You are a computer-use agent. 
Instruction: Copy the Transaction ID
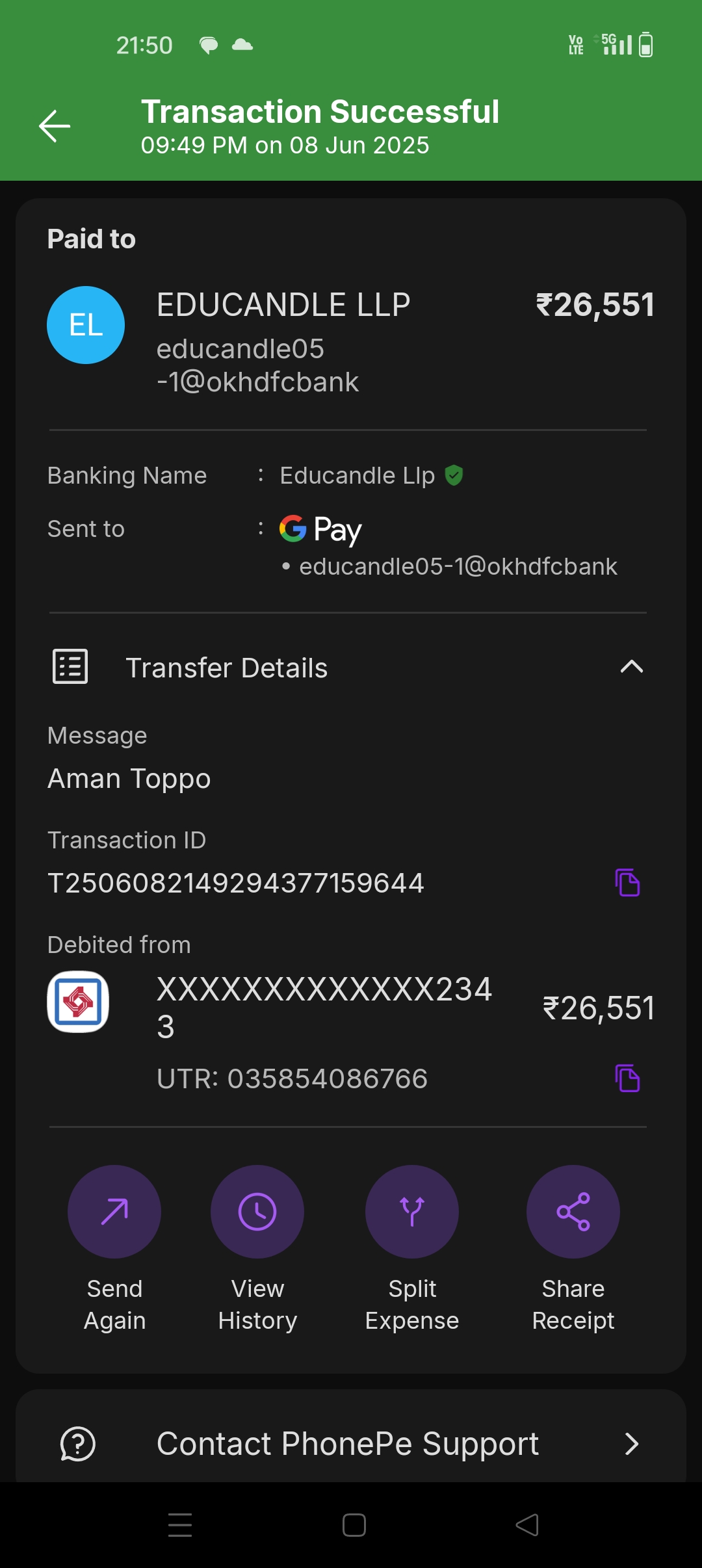tap(627, 883)
